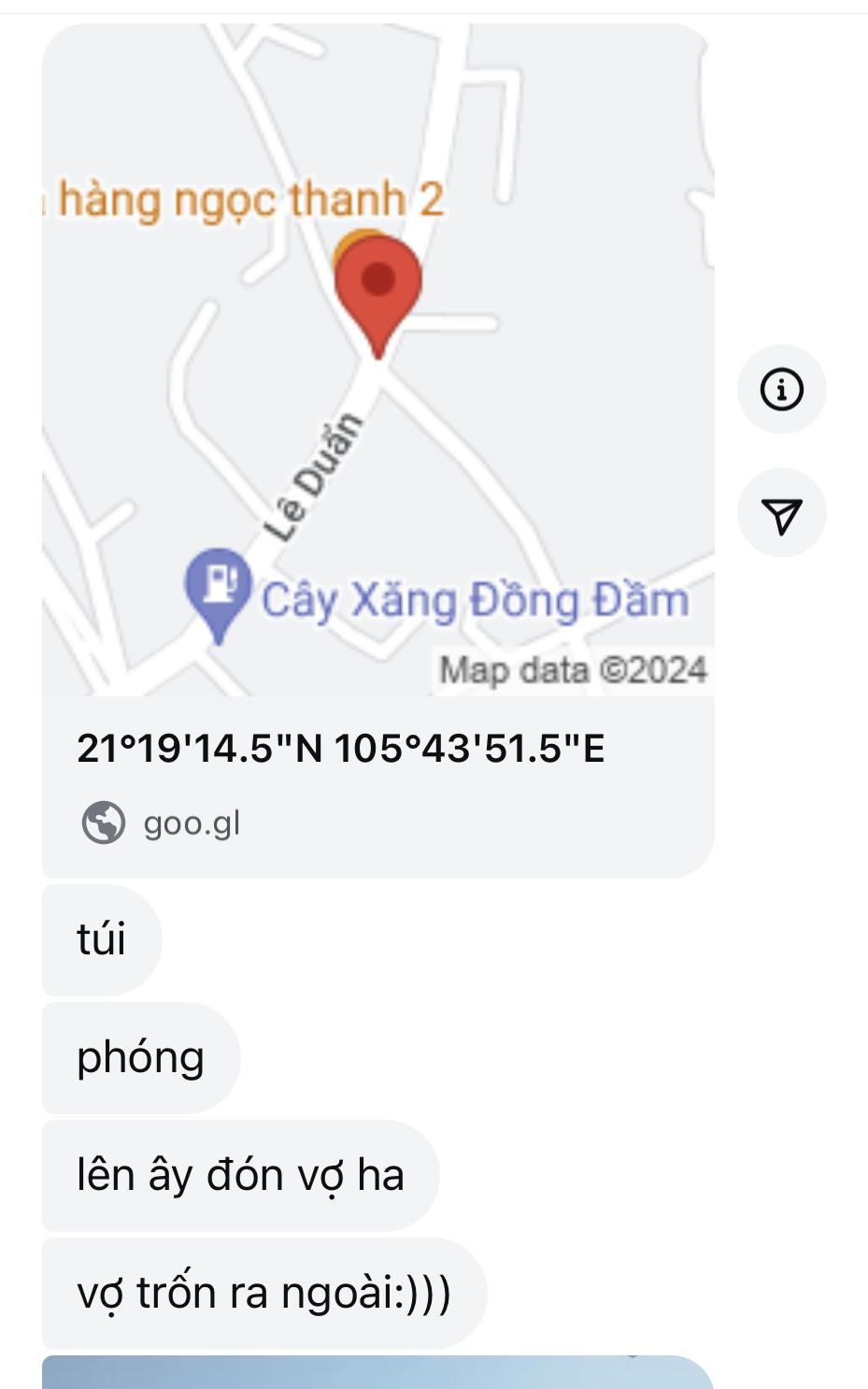The image size is (868, 1389).
Task: Forward the shared location message
Action: pyautogui.click(x=781, y=514)
